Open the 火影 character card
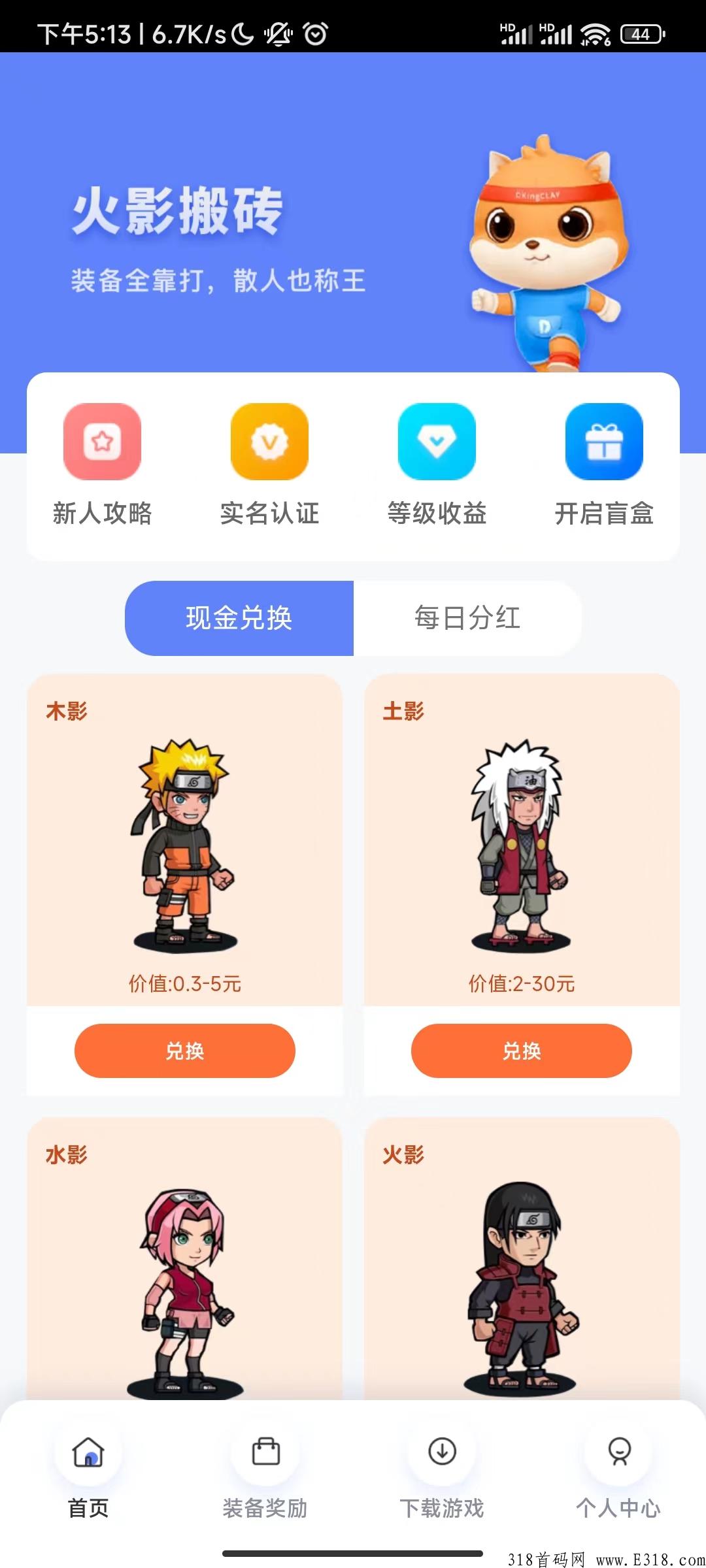The width and height of the screenshot is (706, 1568). pyautogui.click(x=522, y=1258)
